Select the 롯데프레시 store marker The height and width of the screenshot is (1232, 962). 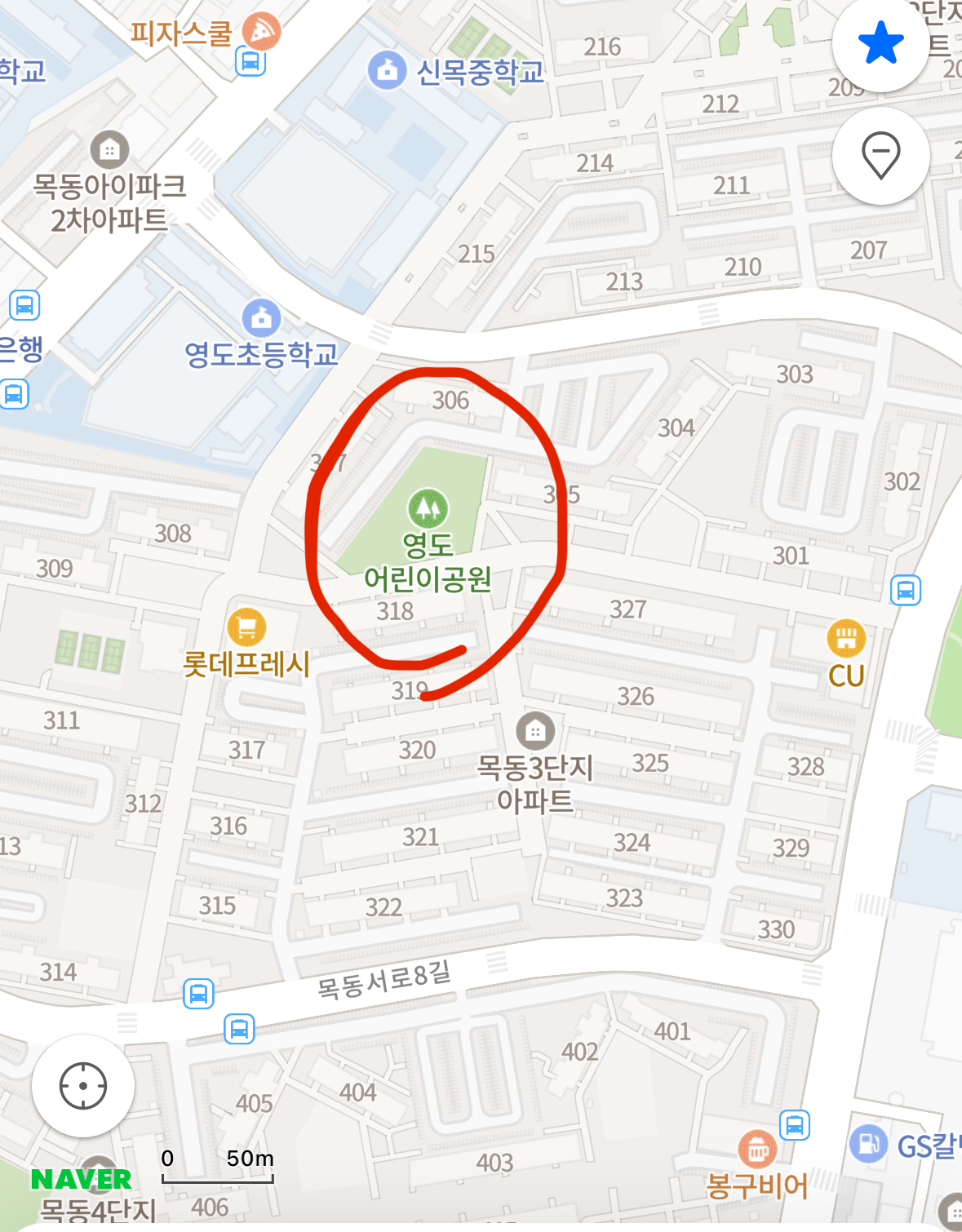(x=246, y=627)
